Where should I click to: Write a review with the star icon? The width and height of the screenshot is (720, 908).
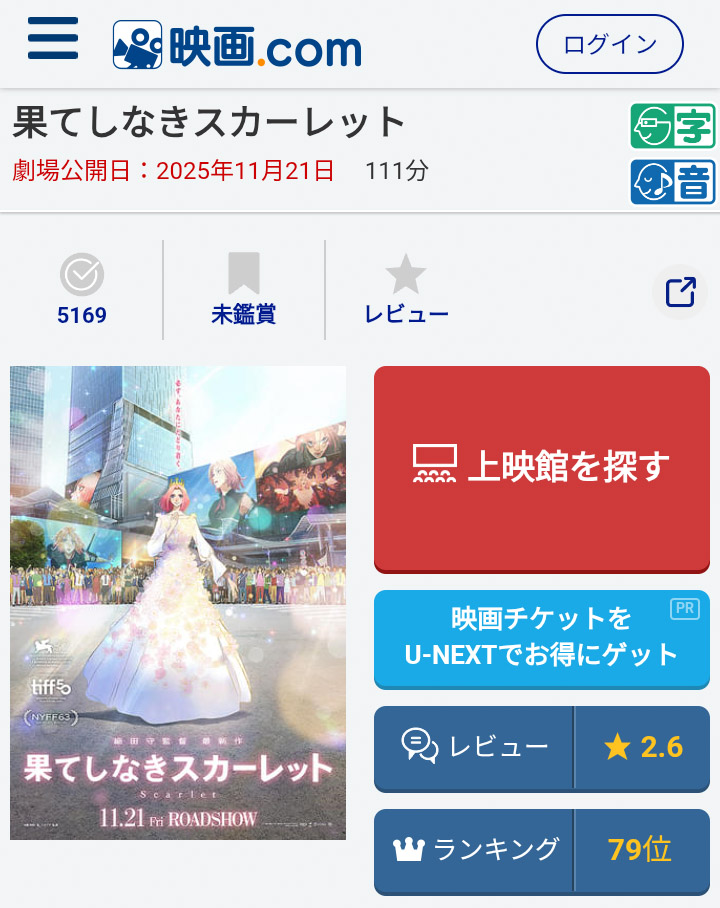(x=406, y=290)
